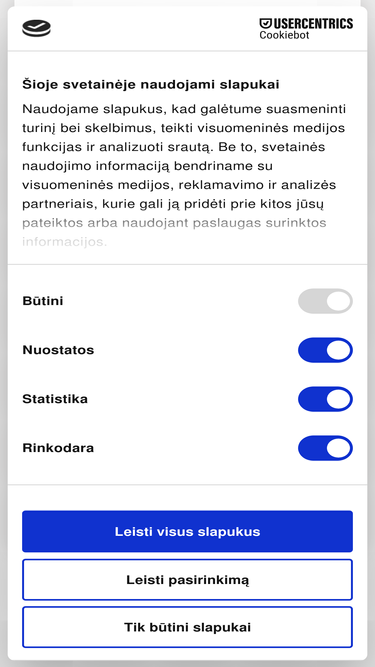Open the Usercentrics Cookiebot link

(306, 29)
